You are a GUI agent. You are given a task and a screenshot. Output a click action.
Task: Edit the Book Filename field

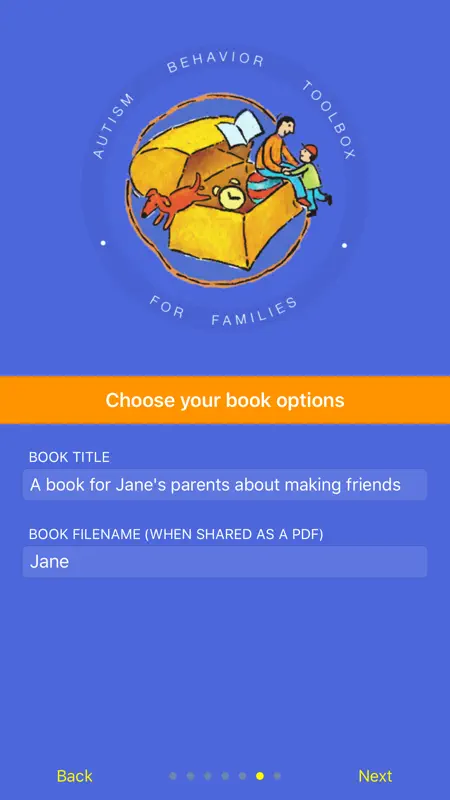click(x=224, y=562)
